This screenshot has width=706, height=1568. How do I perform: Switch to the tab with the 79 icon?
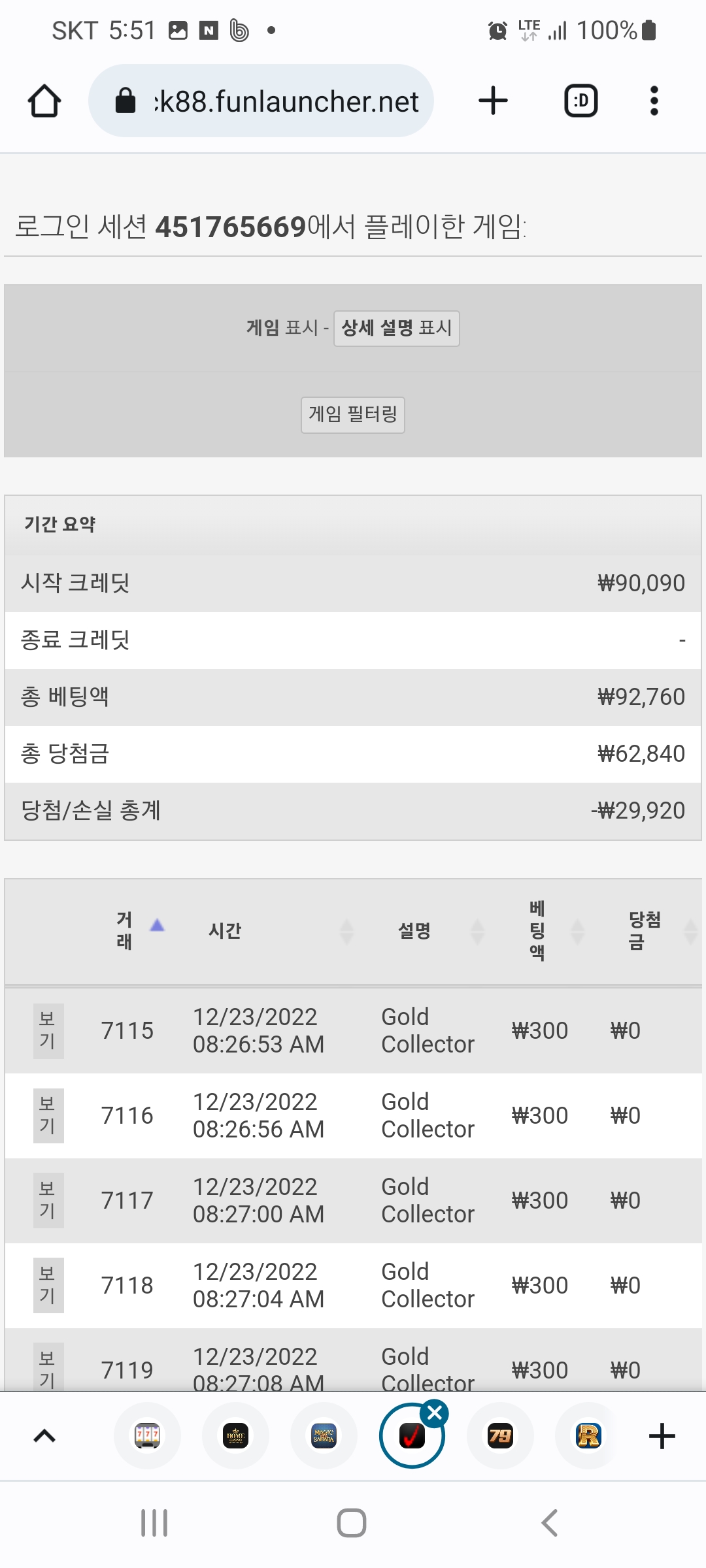500,1436
